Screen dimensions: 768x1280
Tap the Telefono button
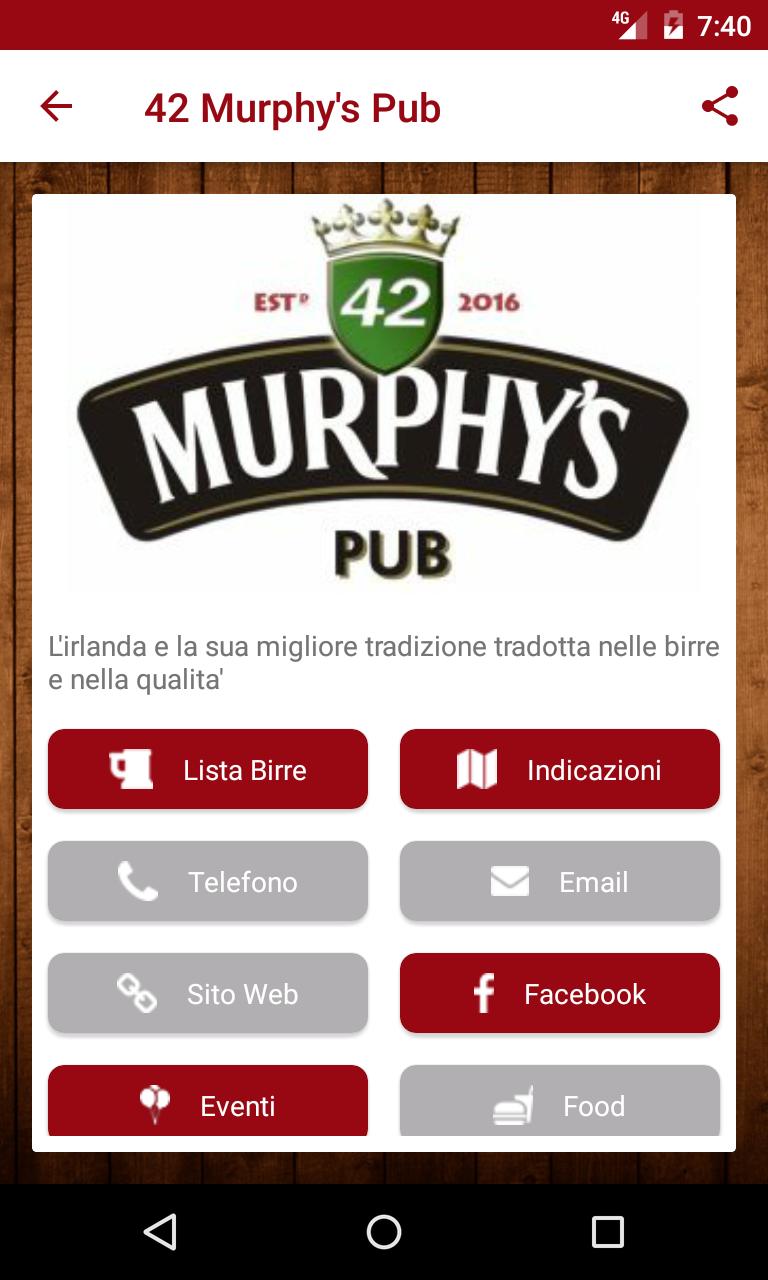tap(208, 881)
